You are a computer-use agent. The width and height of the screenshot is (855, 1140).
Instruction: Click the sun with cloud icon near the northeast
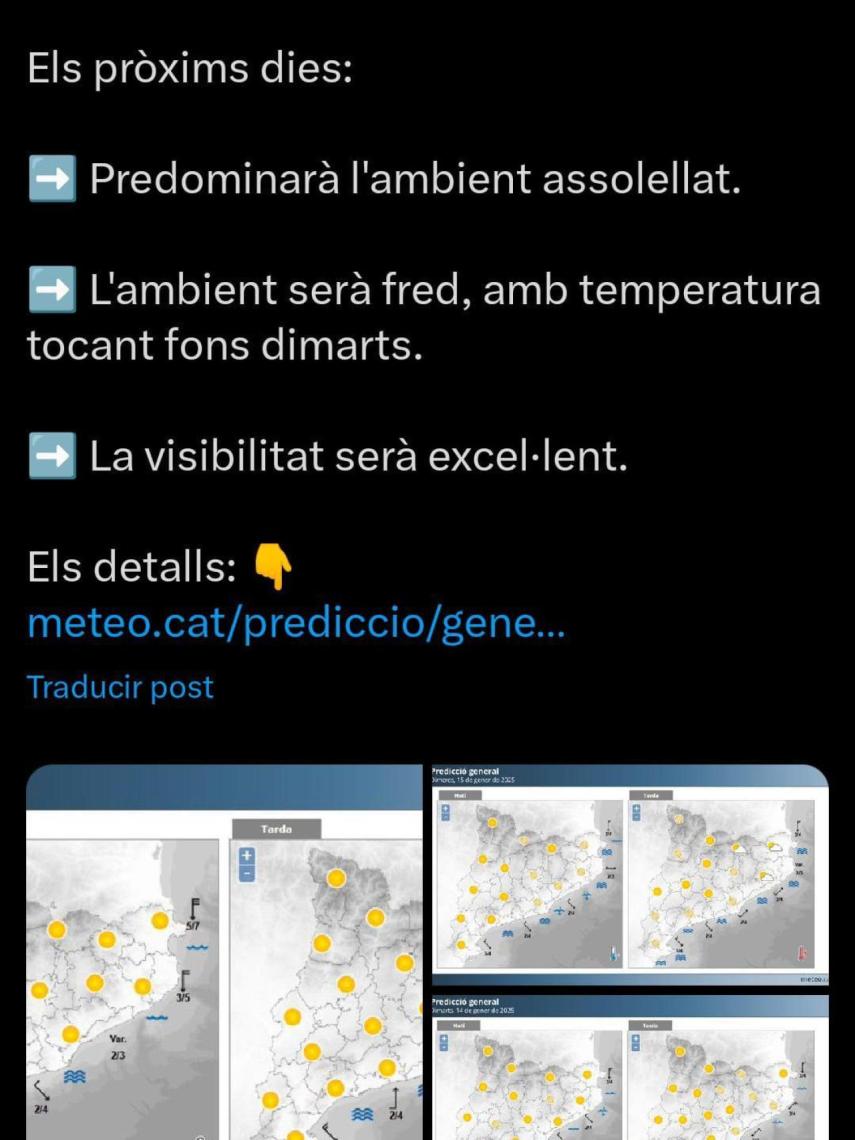772,847
